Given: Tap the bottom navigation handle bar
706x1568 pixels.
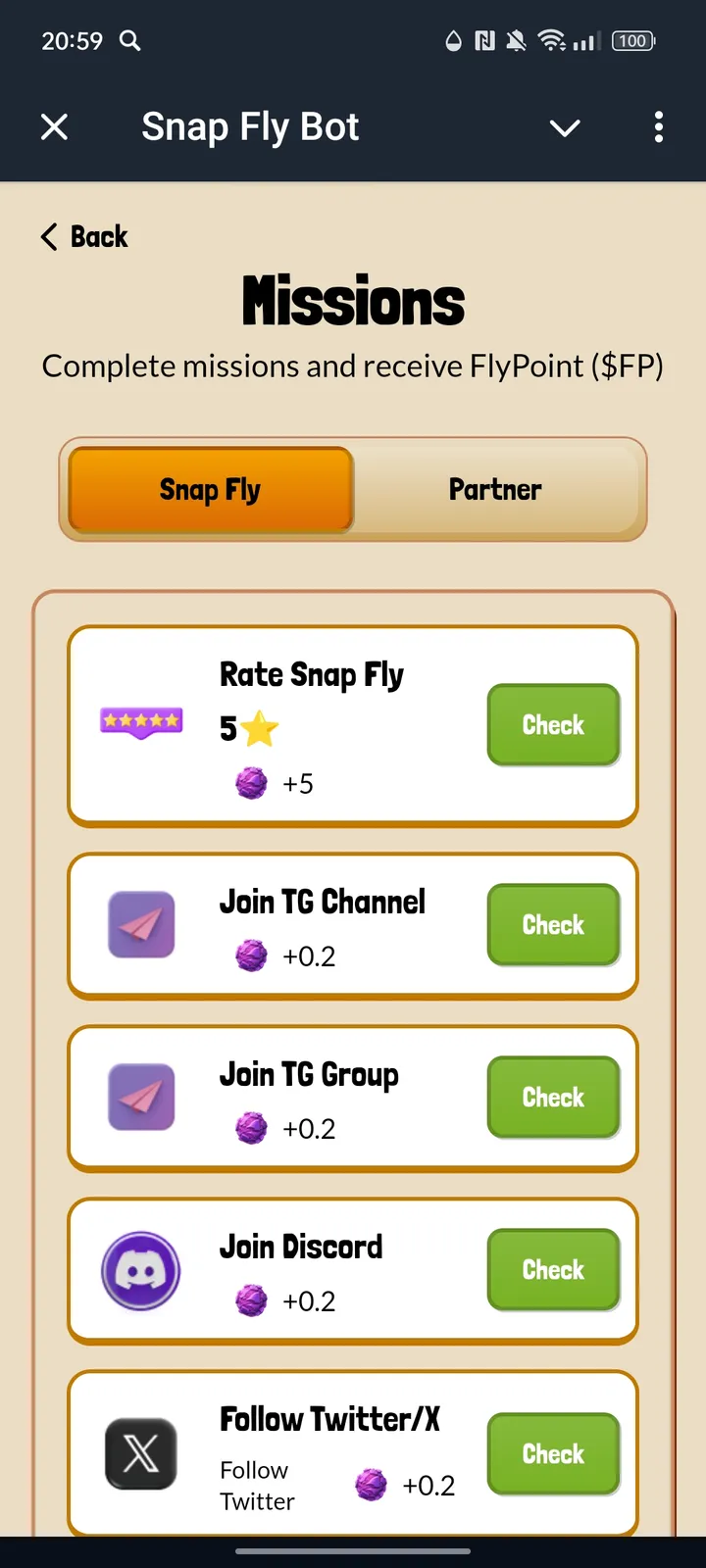Looking at the screenshot, I should pos(353,1552).
